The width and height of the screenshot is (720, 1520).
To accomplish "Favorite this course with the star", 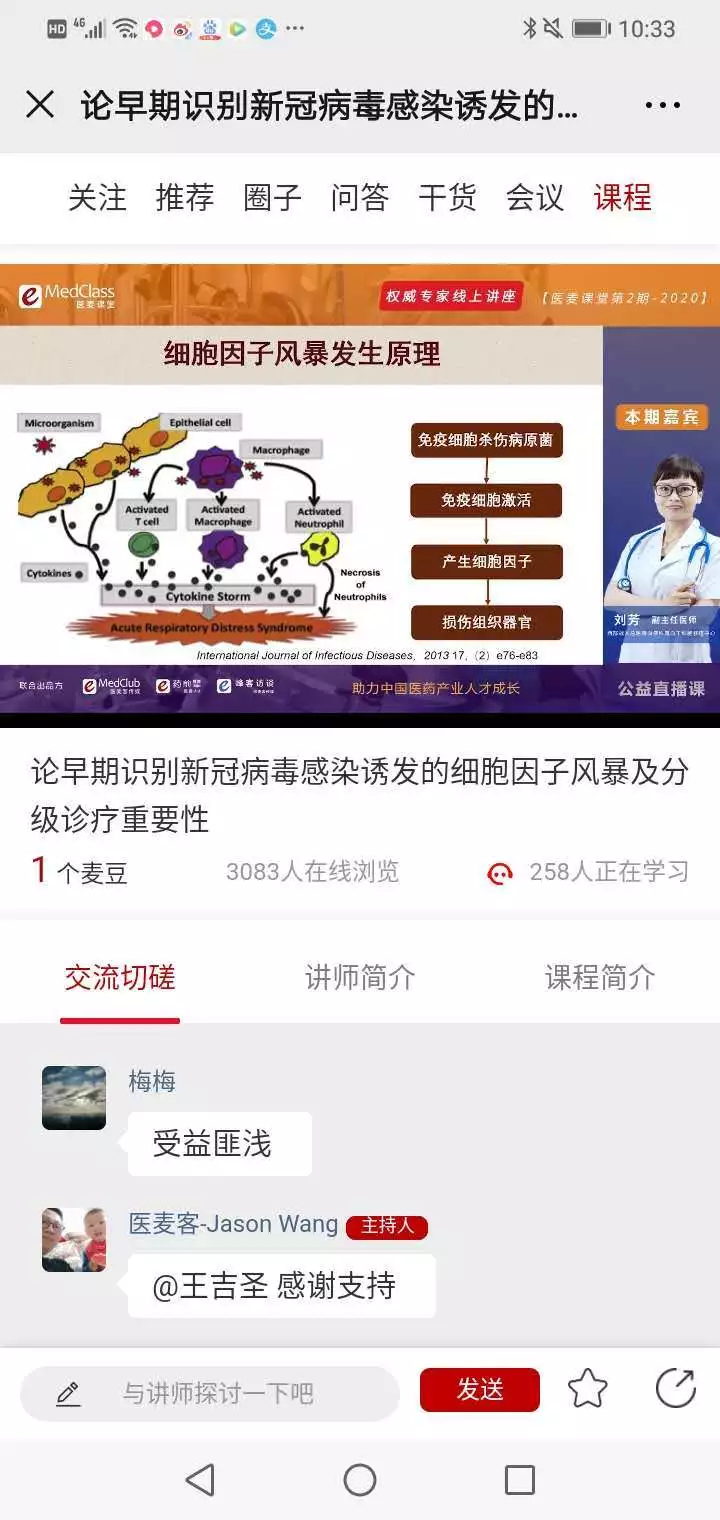I will click(587, 1388).
